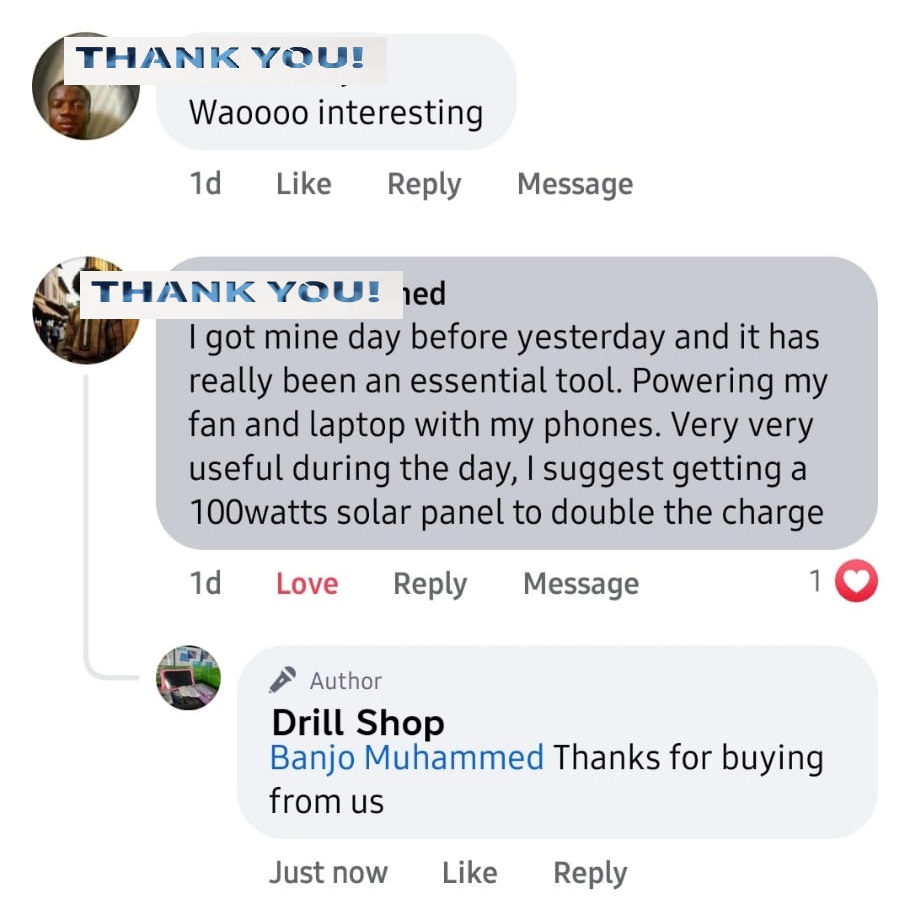Open Drill Shop's profile picture
The height and width of the screenshot is (921, 910).
[x=189, y=677]
